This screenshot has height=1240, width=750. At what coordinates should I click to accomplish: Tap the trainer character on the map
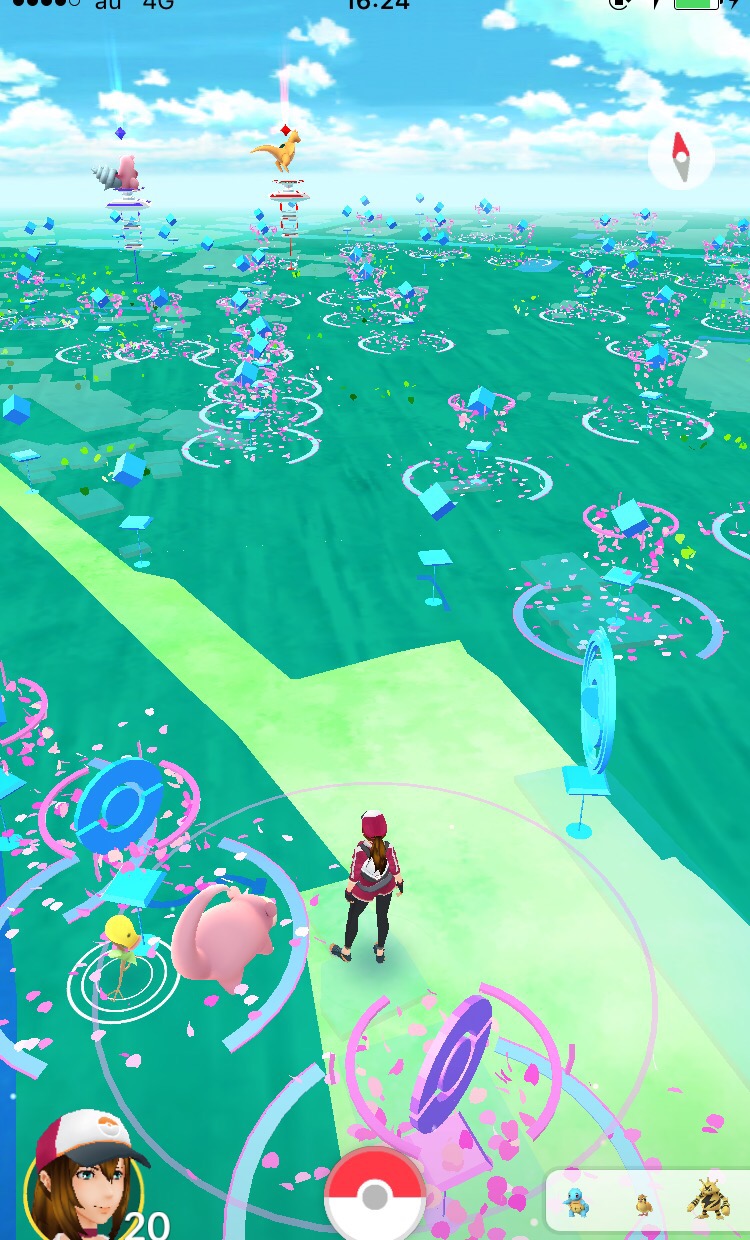click(371, 886)
